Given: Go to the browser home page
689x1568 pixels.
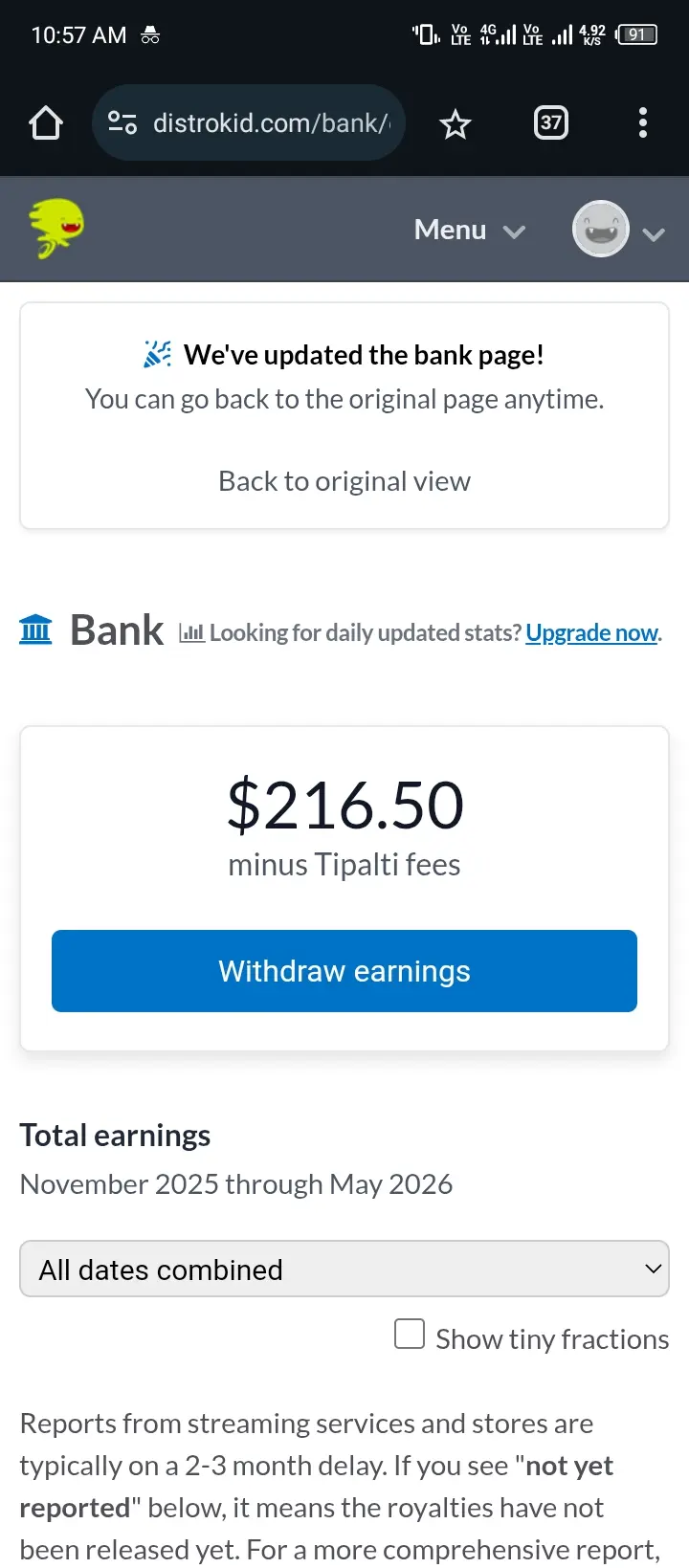Looking at the screenshot, I should tap(46, 123).
